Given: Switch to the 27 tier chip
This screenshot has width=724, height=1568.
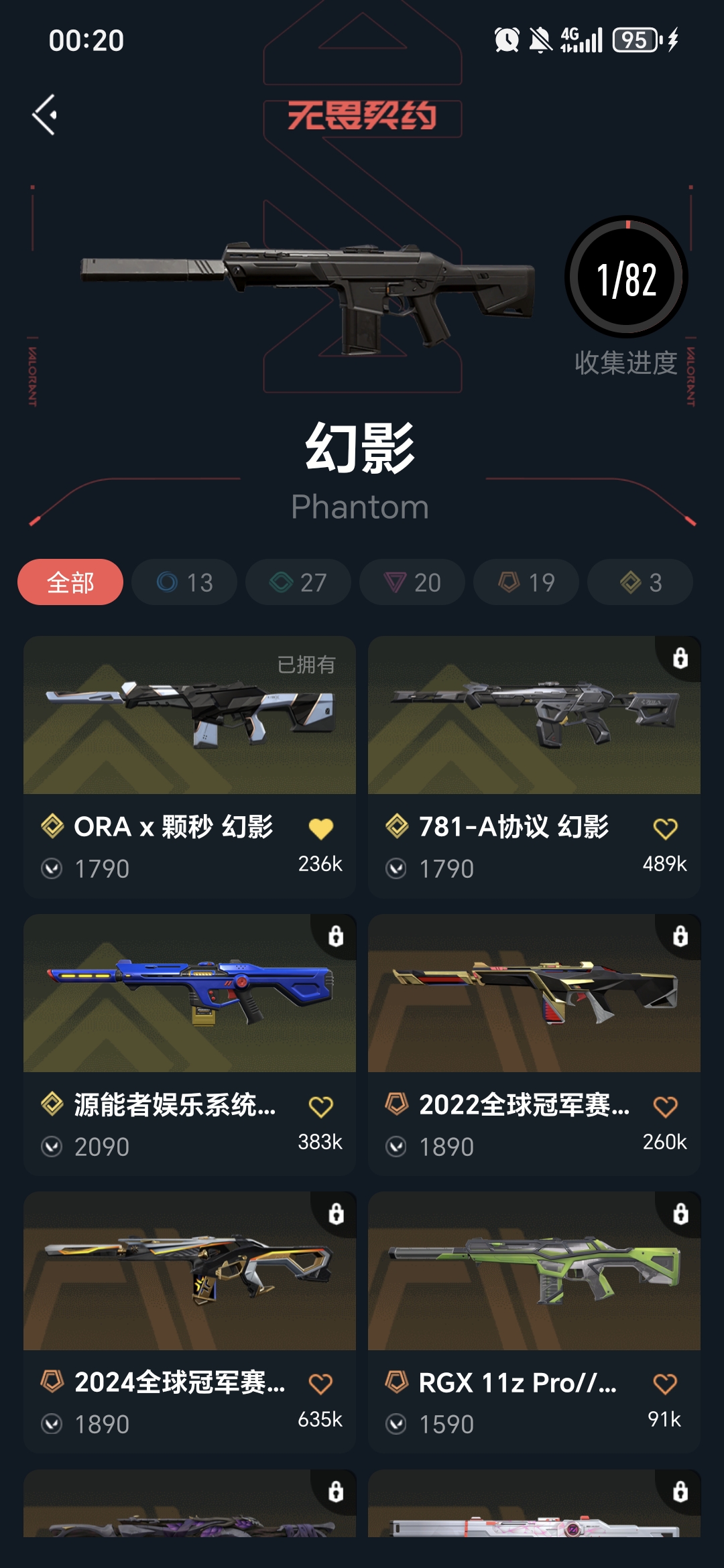Looking at the screenshot, I should point(298,582).
